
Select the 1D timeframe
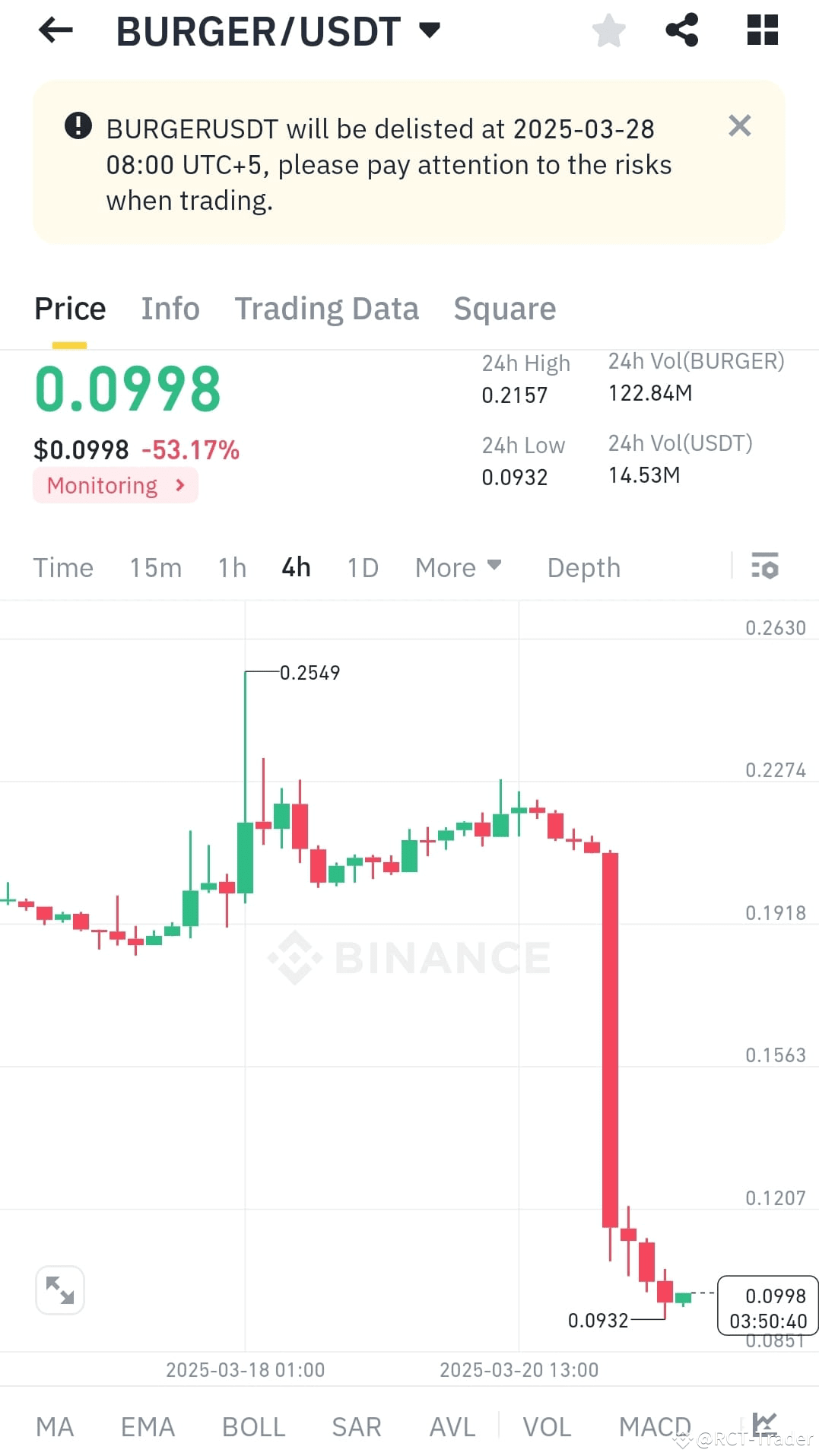362,566
